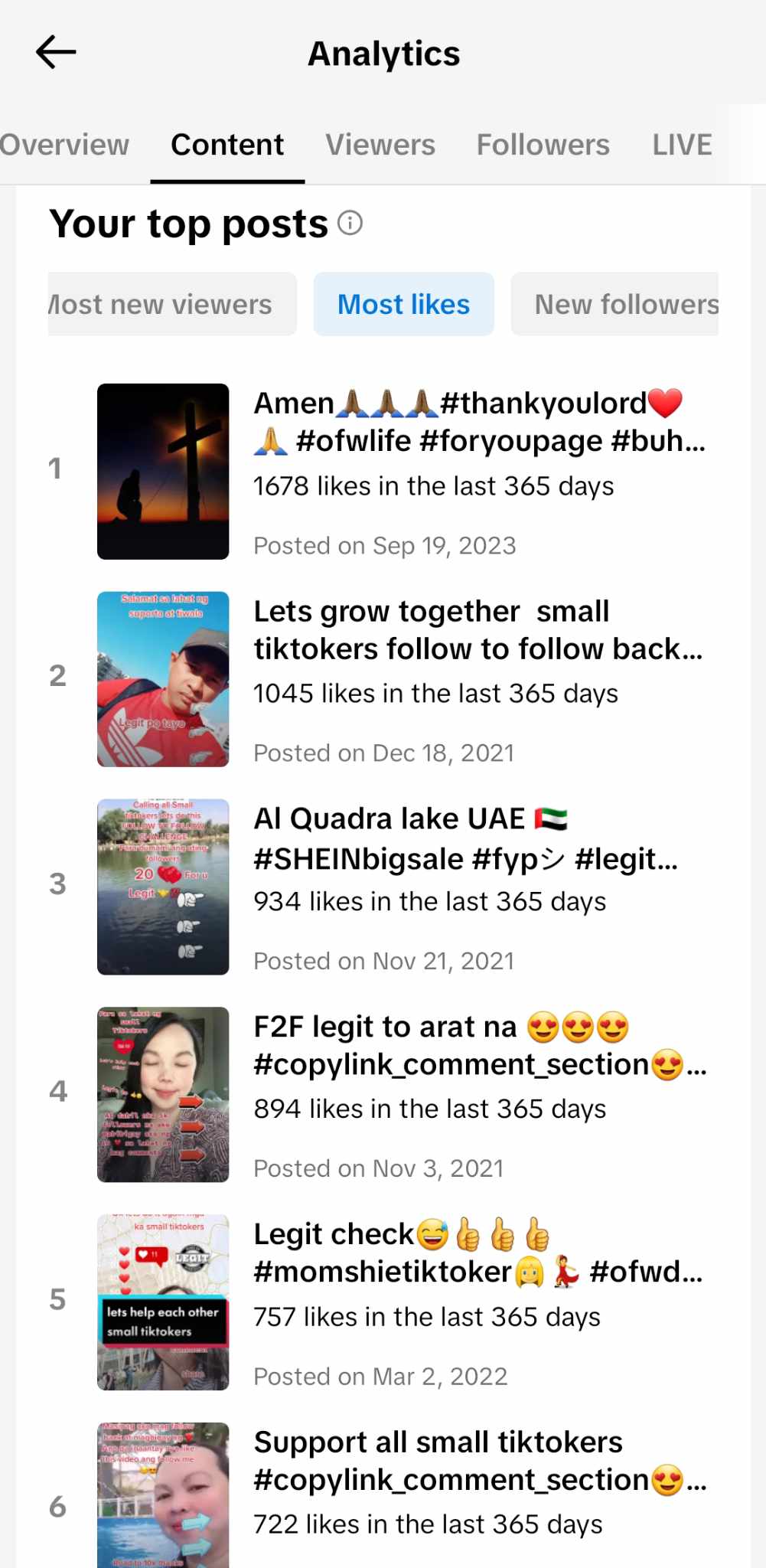Select the Most likes chip
This screenshot has height=1568, width=766.
403,304
